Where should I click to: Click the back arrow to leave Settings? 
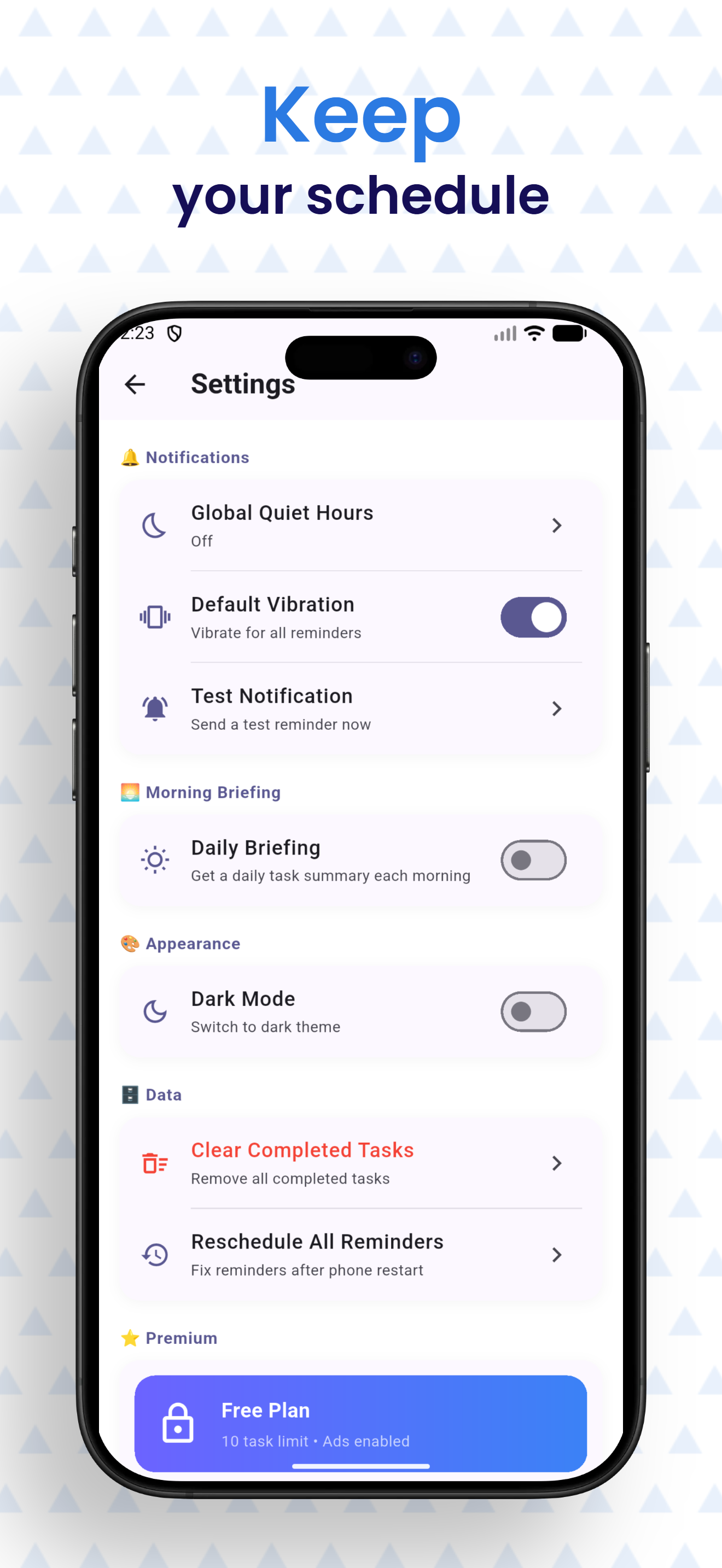coord(135,384)
